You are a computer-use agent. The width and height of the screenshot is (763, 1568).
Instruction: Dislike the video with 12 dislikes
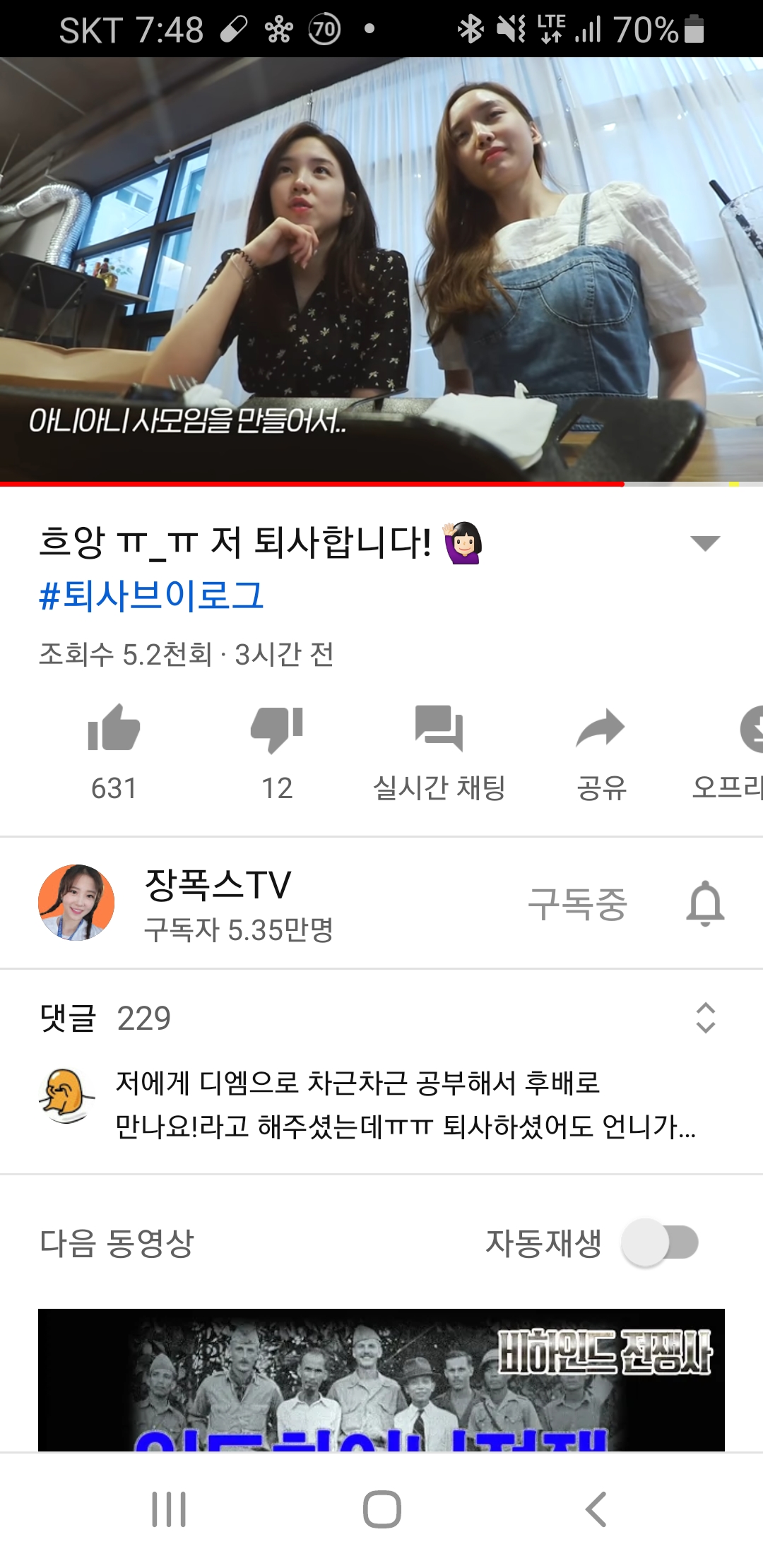tap(276, 750)
